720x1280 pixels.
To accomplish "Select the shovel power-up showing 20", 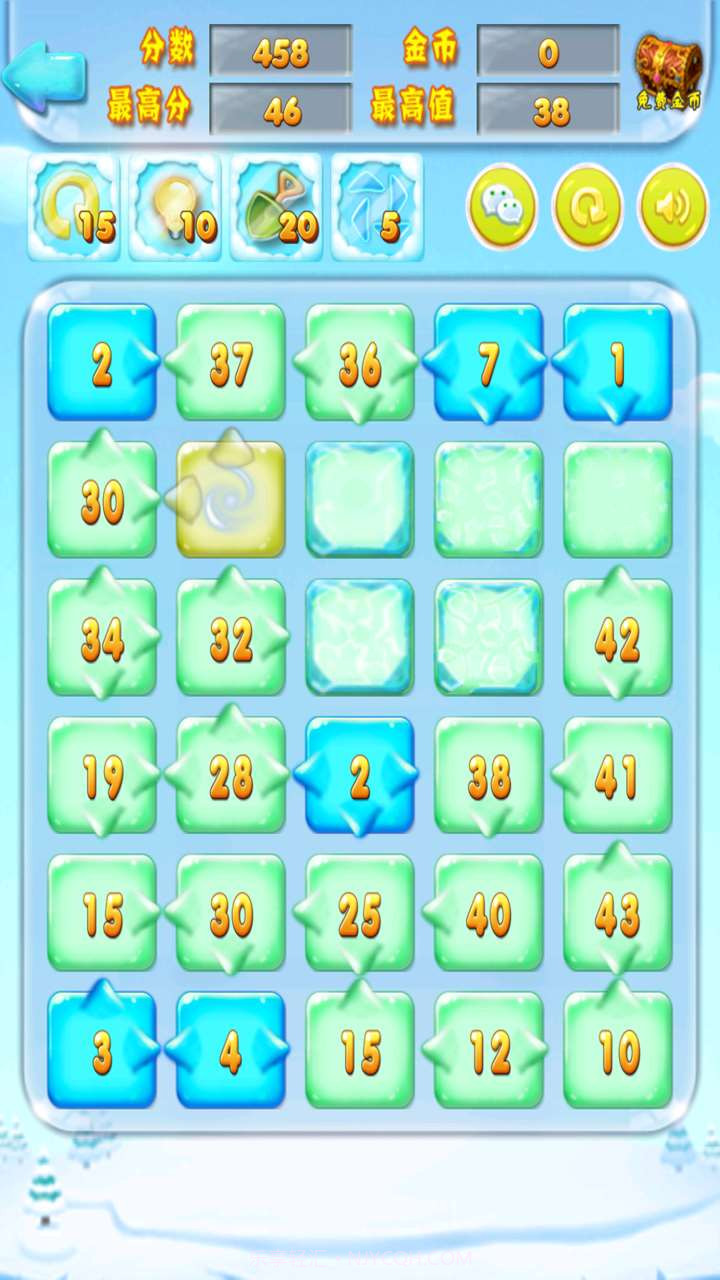I will [x=276, y=207].
